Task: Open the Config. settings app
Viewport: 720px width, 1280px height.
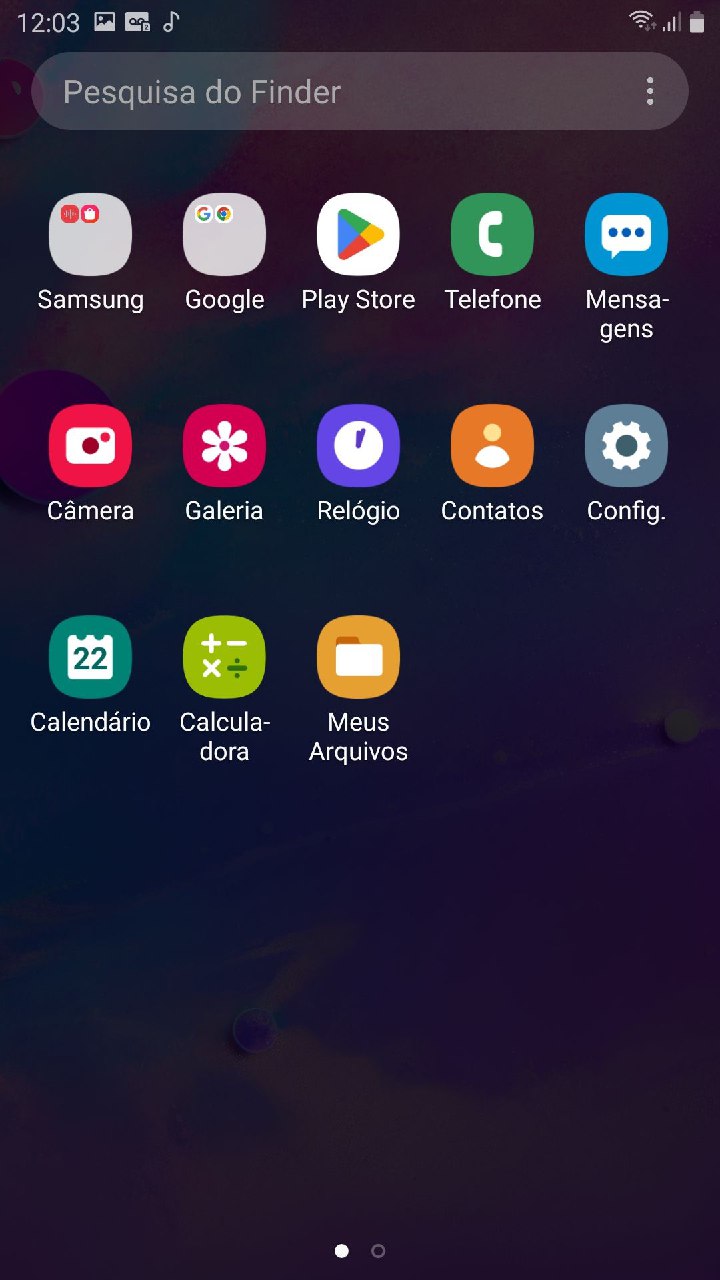Action: [626, 445]
